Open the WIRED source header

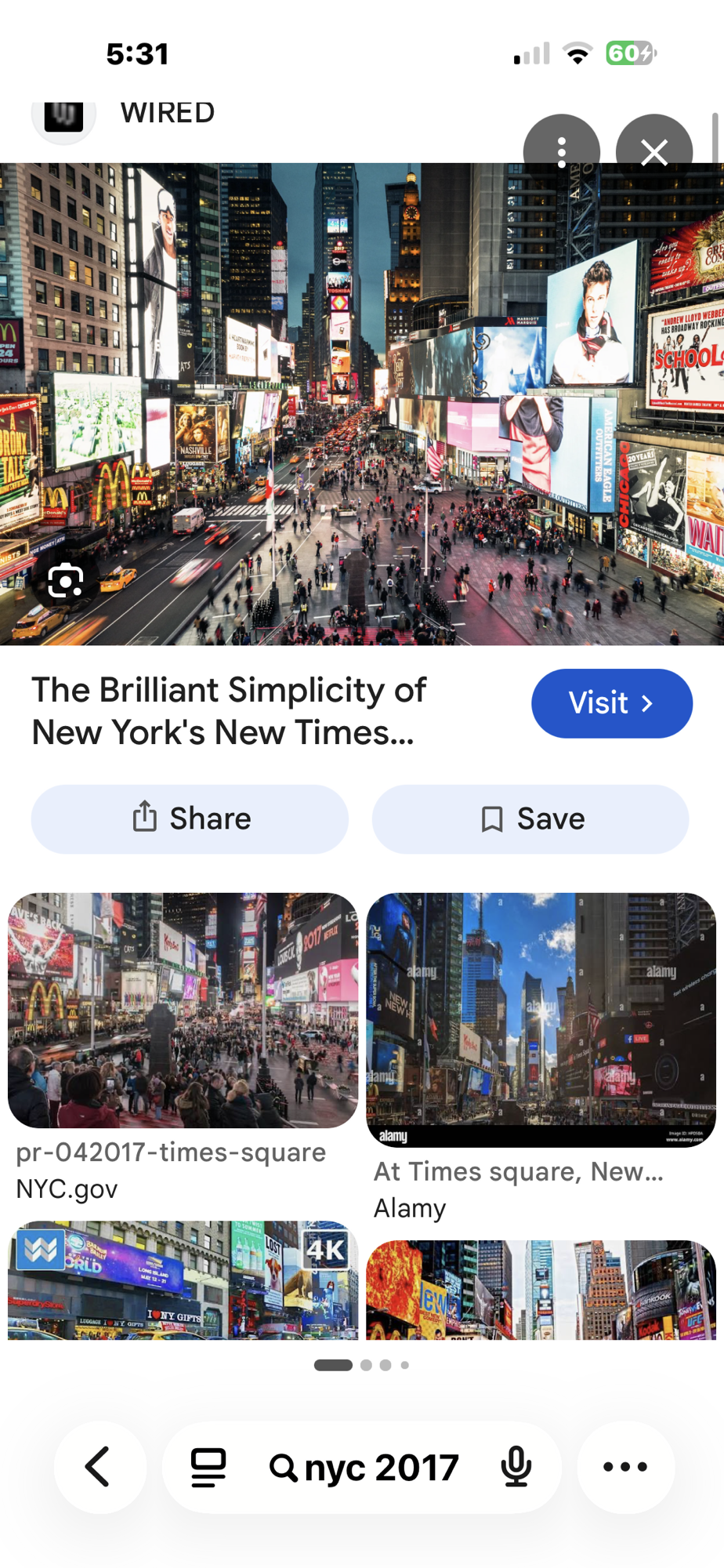click(x=123, y=114)
